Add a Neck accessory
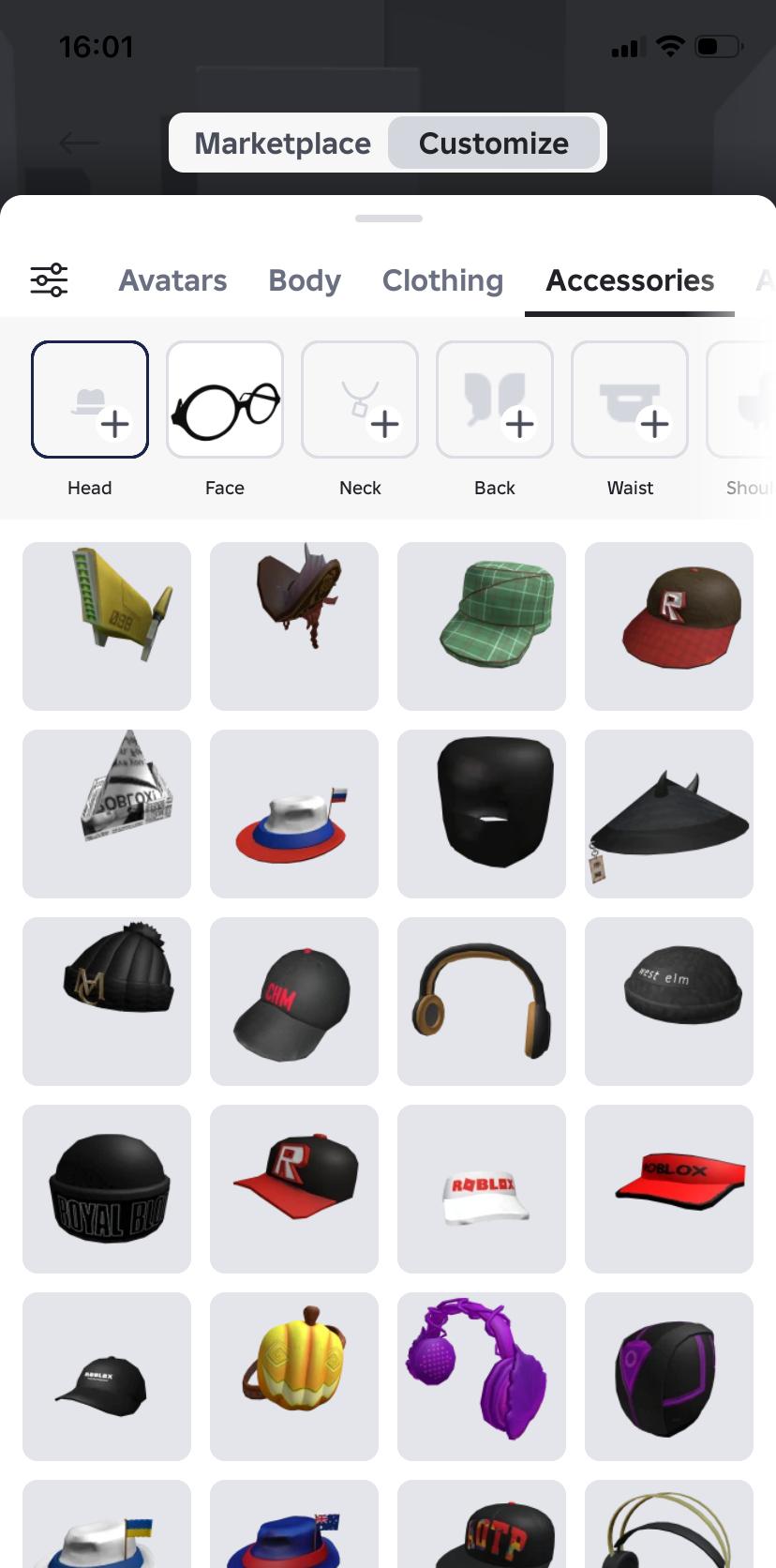The image size is (776, 1568). 360,400
